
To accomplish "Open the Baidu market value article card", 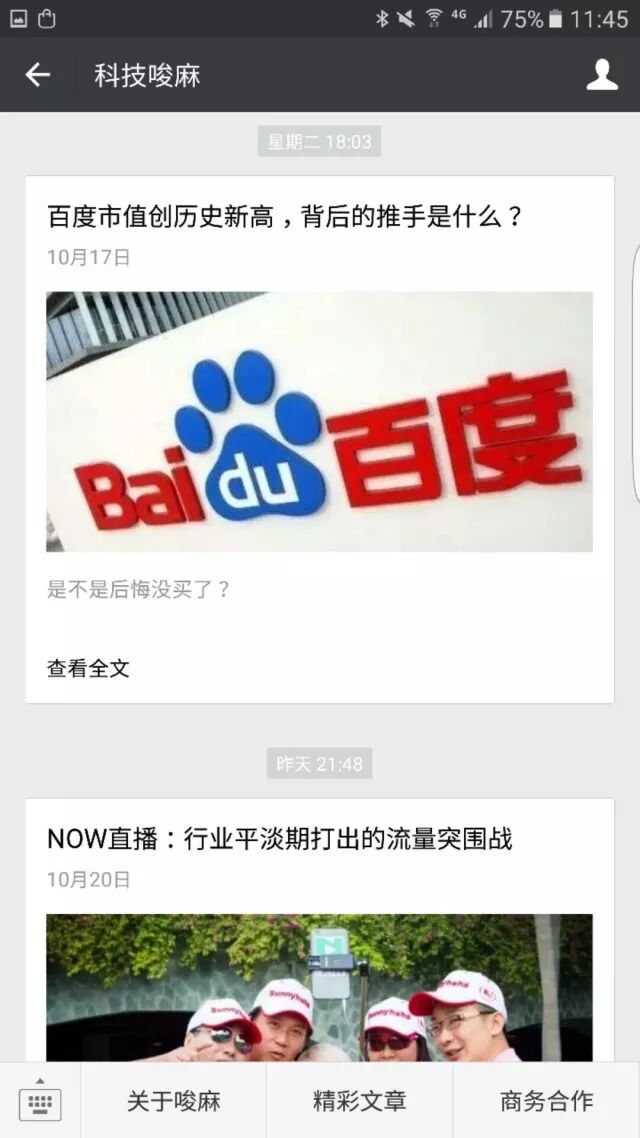I will coord(319,420).
